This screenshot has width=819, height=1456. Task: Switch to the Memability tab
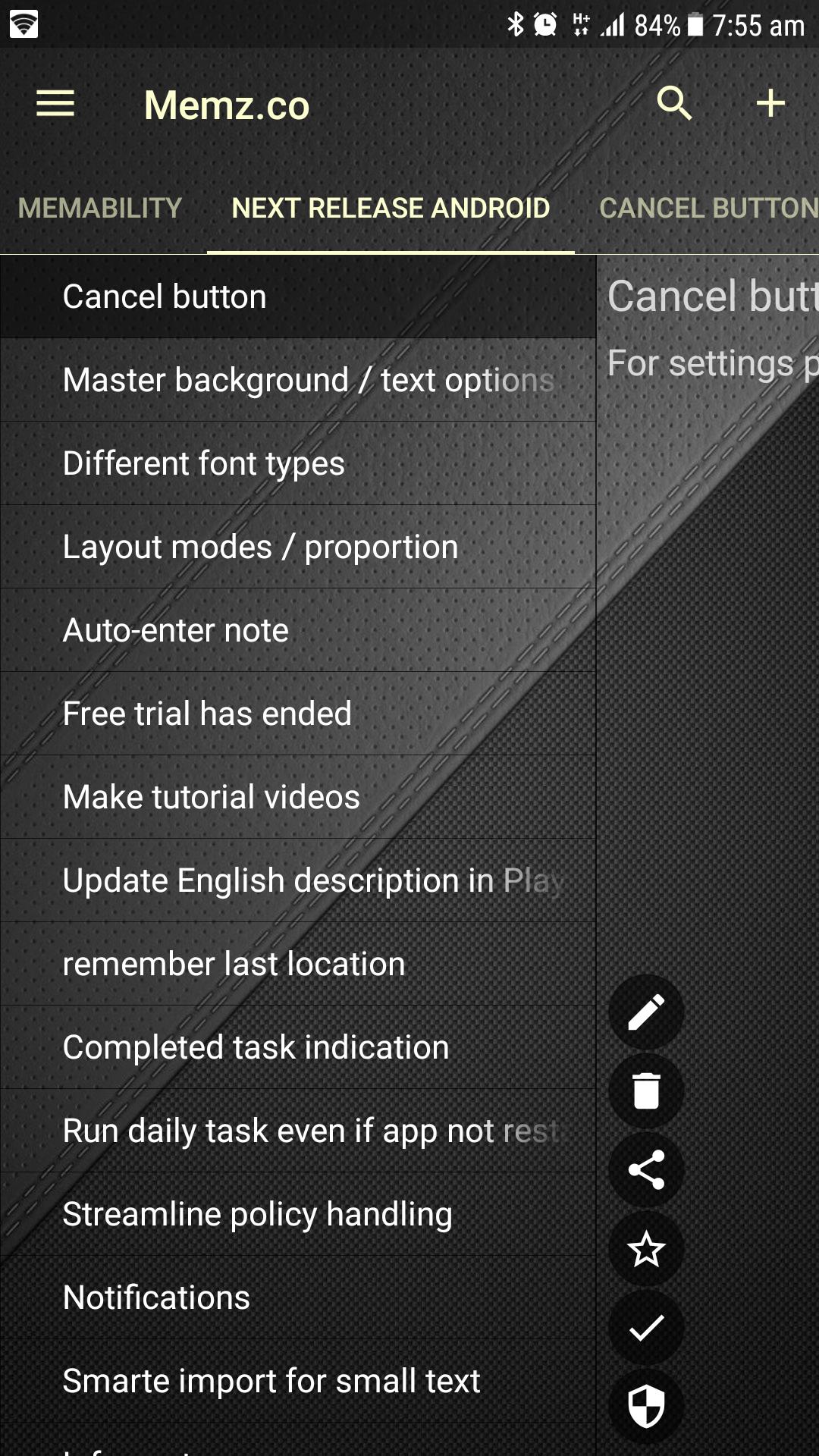tap(99, 208)
